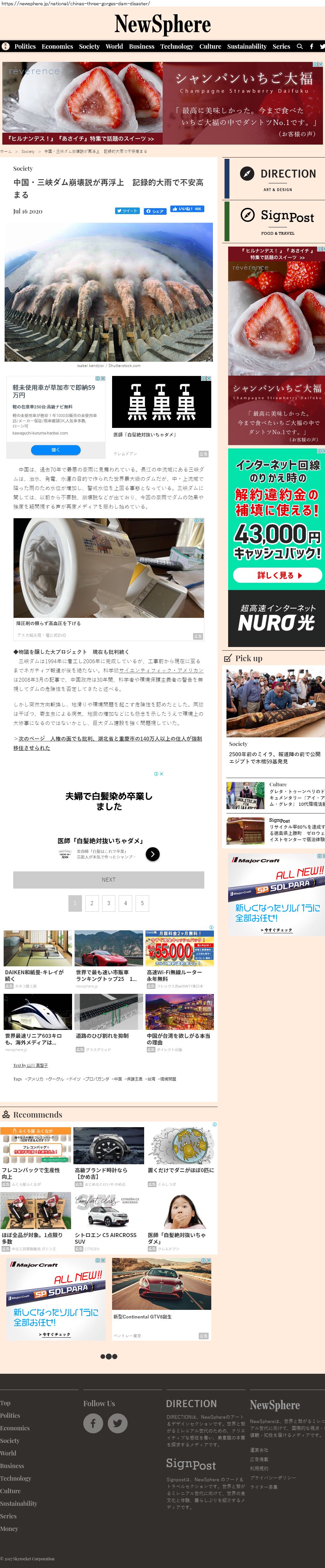The height and width of the screenshot is (1568, 325).
Task: Open the search icon in the nav bar
Action: [x=300, y=46]
